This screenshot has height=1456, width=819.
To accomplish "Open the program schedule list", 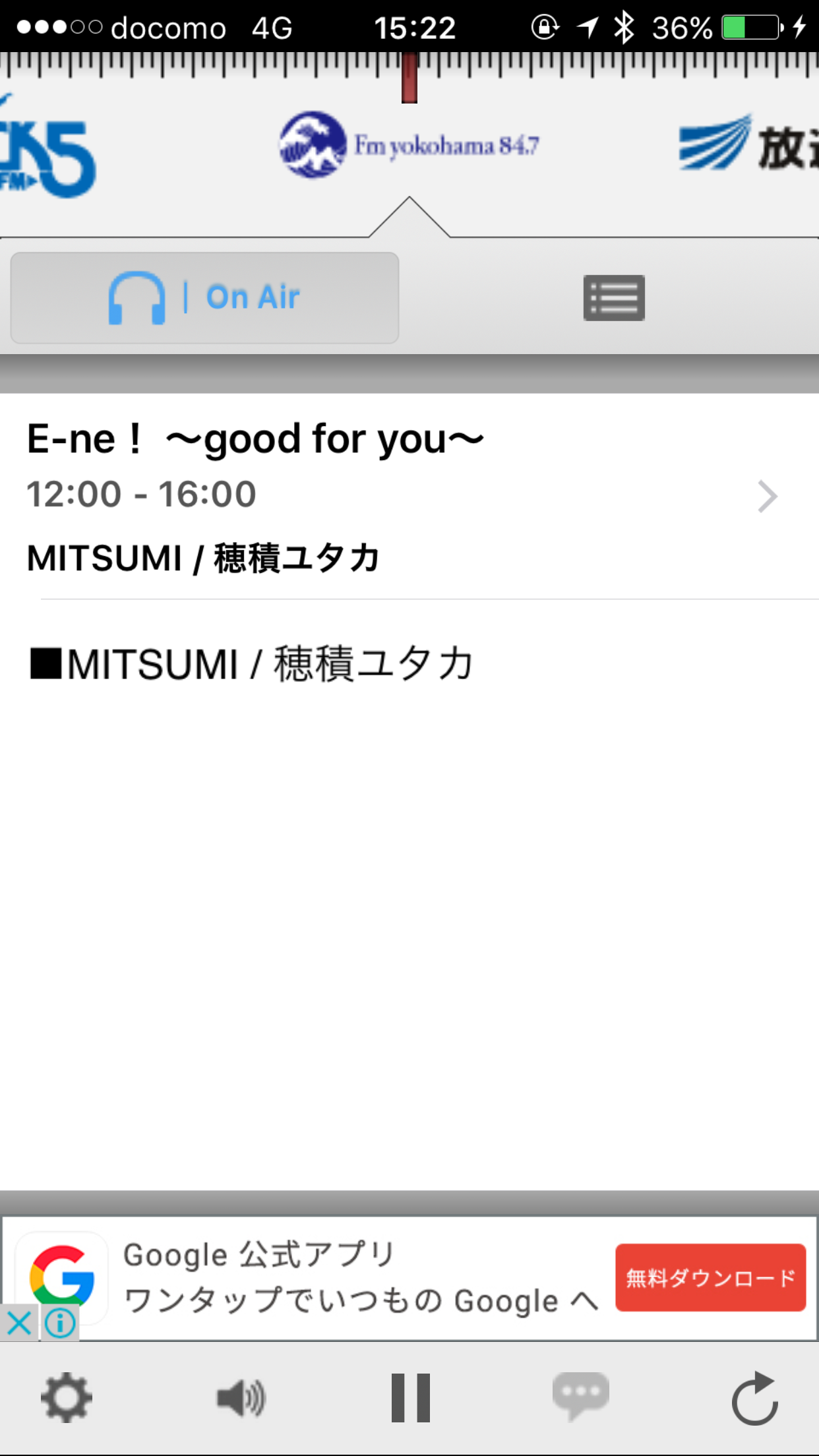I will pyautogui.click(x=614, y=298).
